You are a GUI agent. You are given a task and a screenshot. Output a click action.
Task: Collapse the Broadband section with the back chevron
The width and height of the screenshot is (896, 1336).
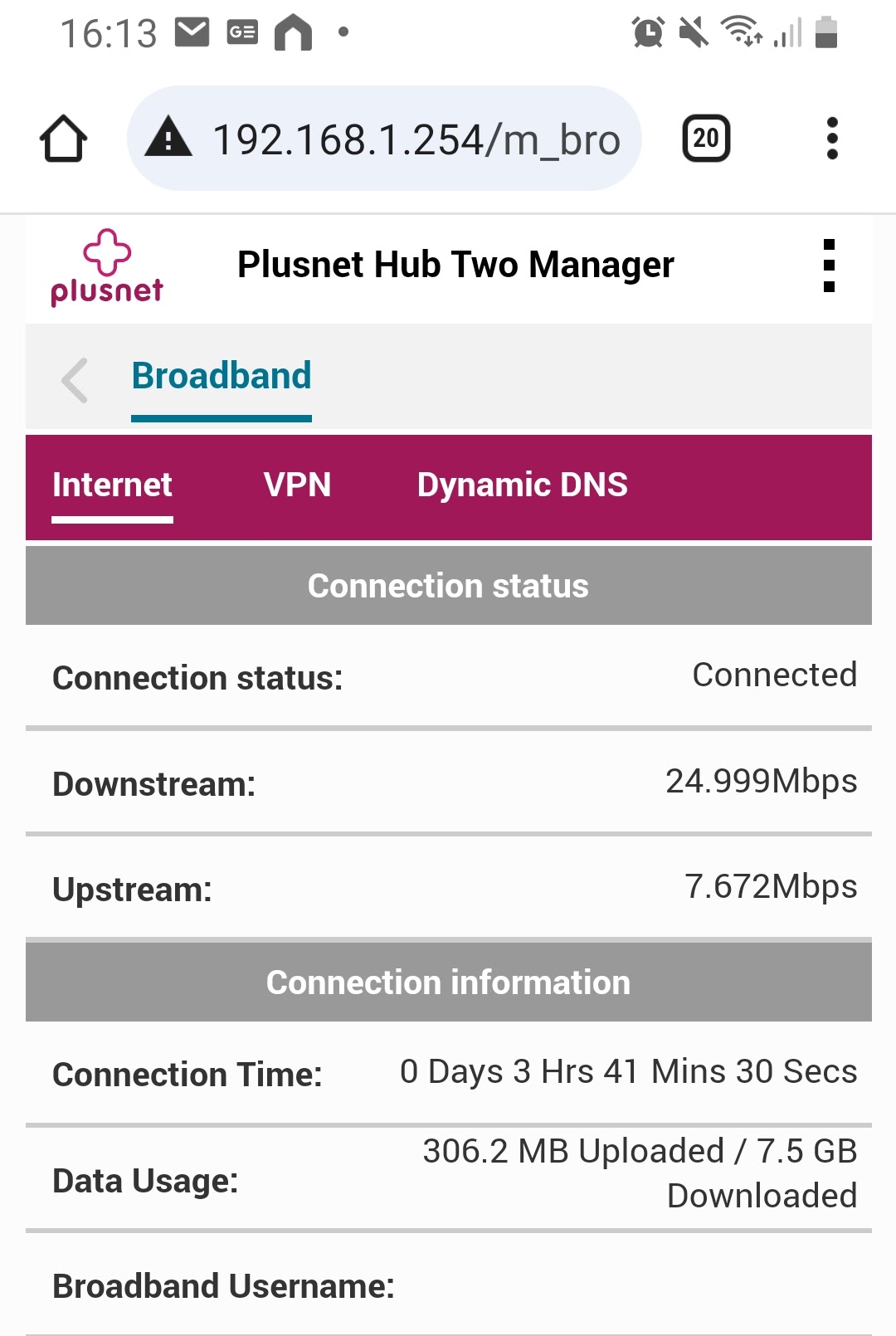[73, 380]
